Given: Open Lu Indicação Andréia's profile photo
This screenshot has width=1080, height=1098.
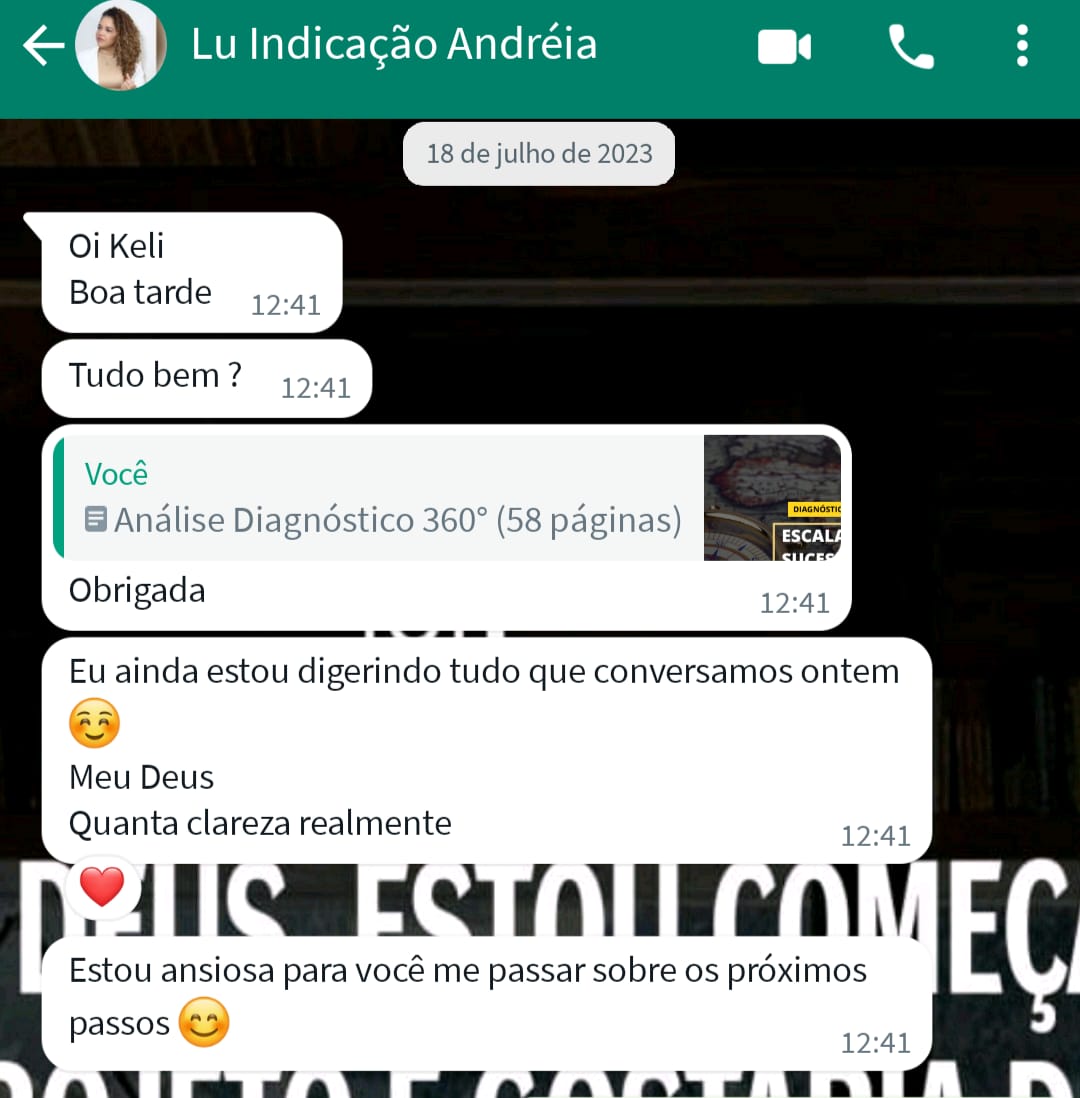Looking at the screenshot, I should click(x=121, y=46).
